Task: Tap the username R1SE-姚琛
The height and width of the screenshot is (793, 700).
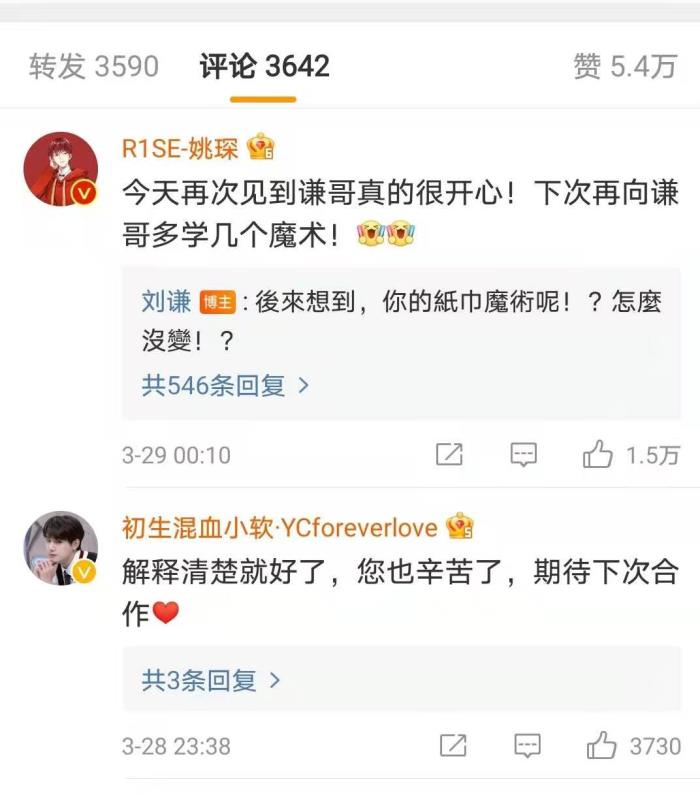Action: pos(180,149)
